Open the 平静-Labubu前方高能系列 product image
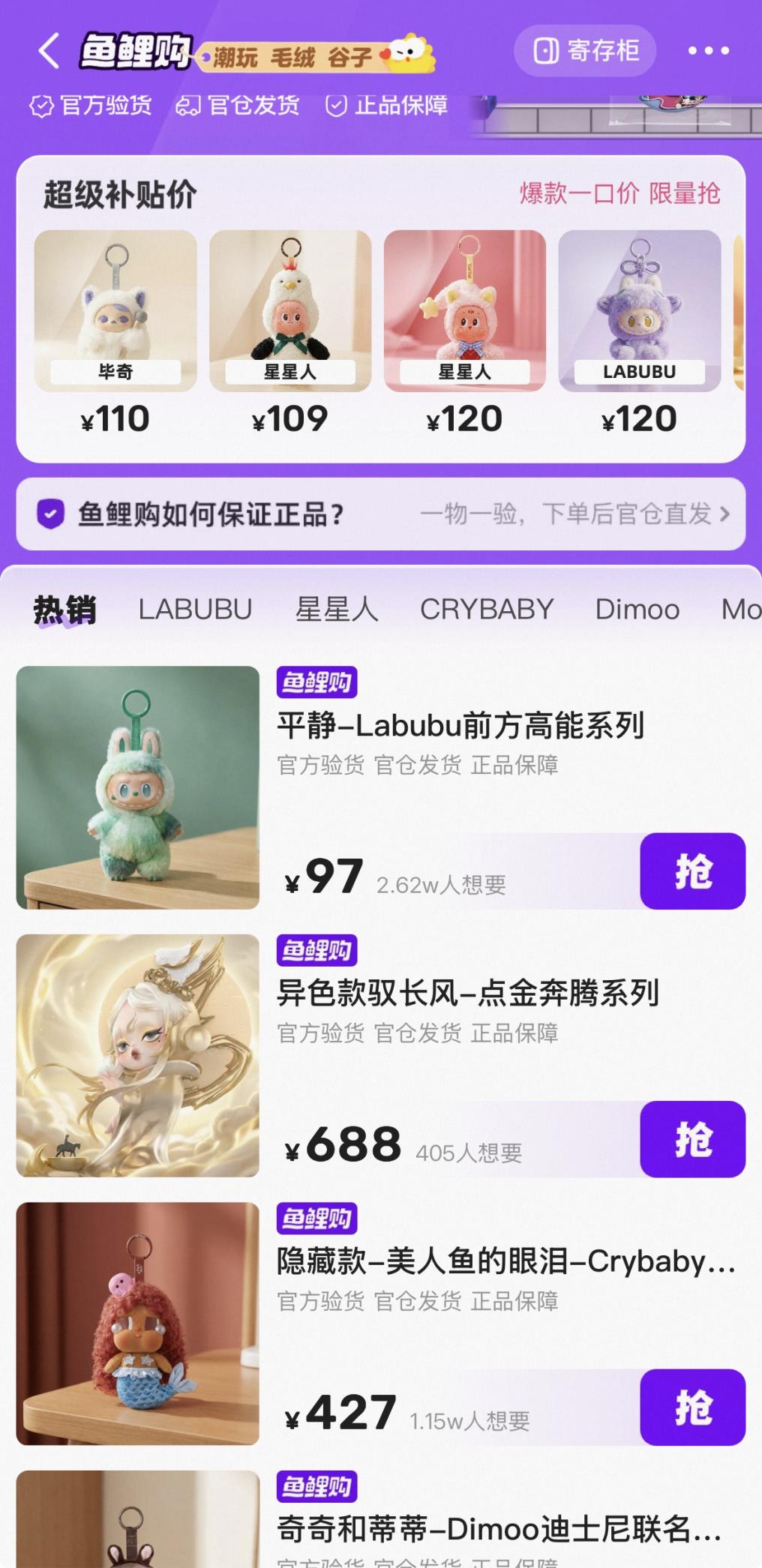 click(138, 787)
